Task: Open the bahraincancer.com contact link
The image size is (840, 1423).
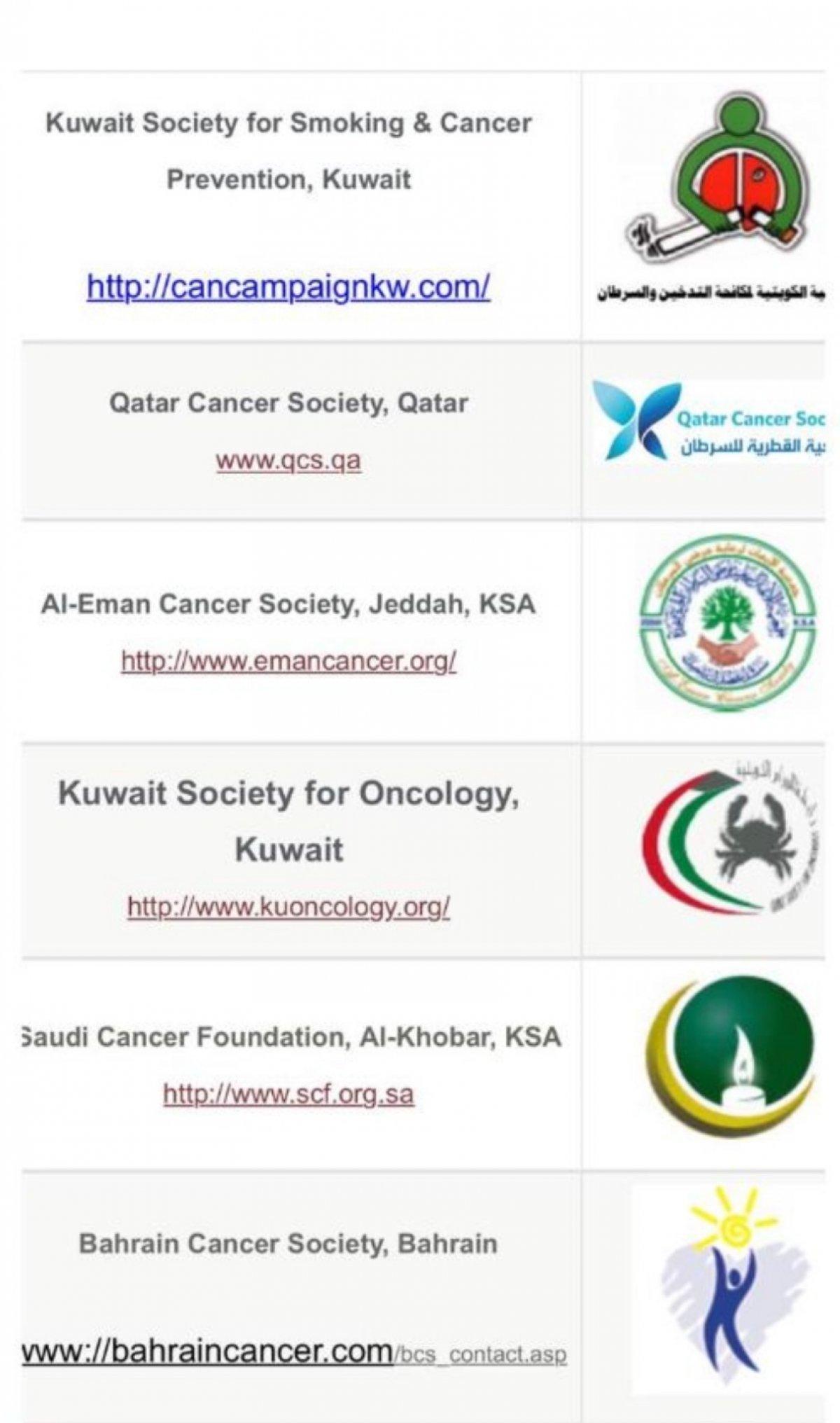Action: click(294, 1352)
